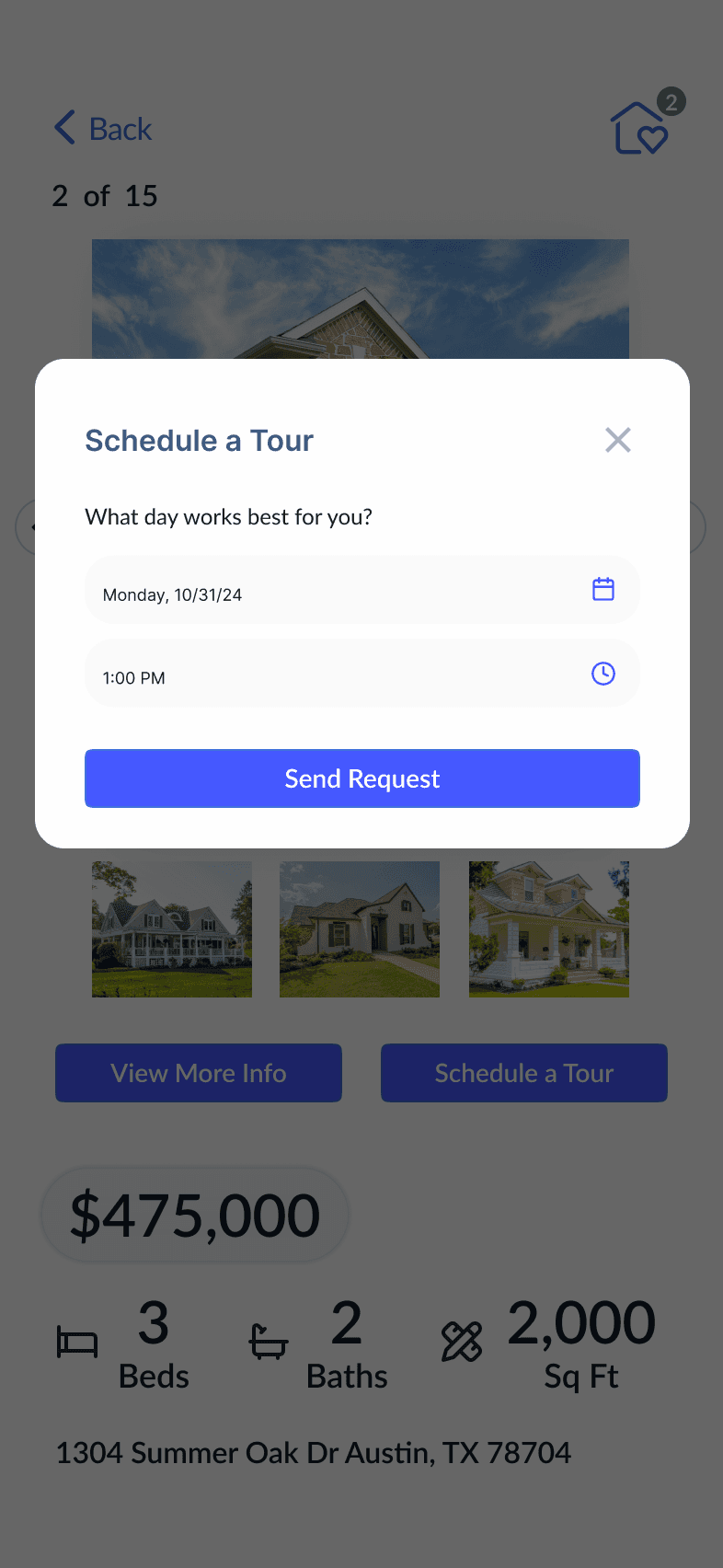Click the 2 of 15 photo counter
The image size is (723, 1568).
106,195
